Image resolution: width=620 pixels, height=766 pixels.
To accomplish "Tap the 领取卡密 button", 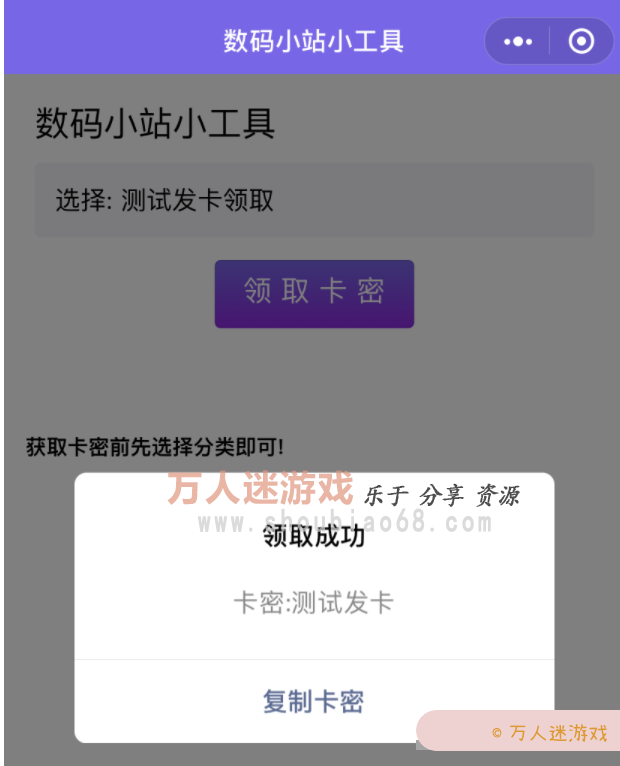I will tap(314, 293).
